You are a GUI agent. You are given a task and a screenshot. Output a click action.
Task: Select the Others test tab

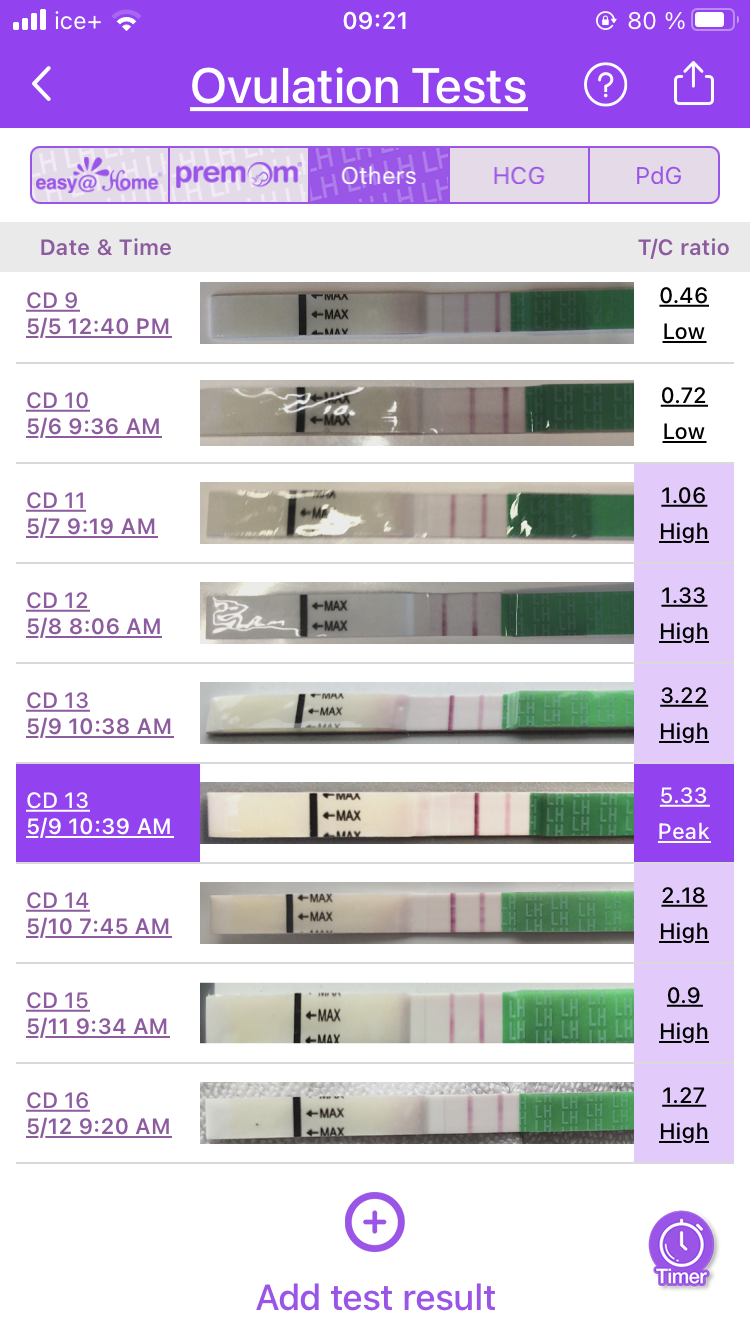click(x=379, y=176)
